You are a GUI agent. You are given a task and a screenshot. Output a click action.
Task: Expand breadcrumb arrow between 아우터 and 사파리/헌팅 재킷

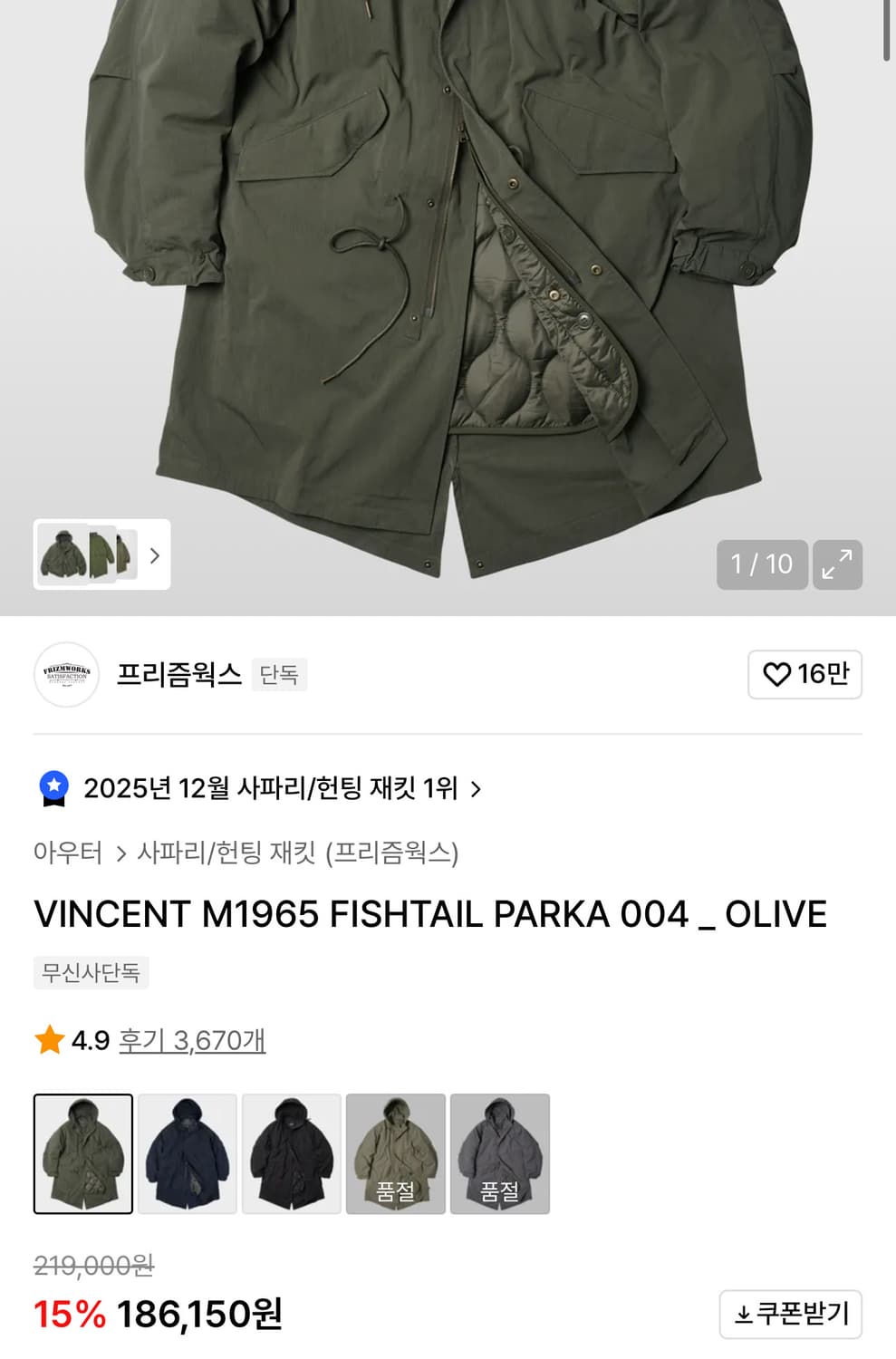pos(119,853)
